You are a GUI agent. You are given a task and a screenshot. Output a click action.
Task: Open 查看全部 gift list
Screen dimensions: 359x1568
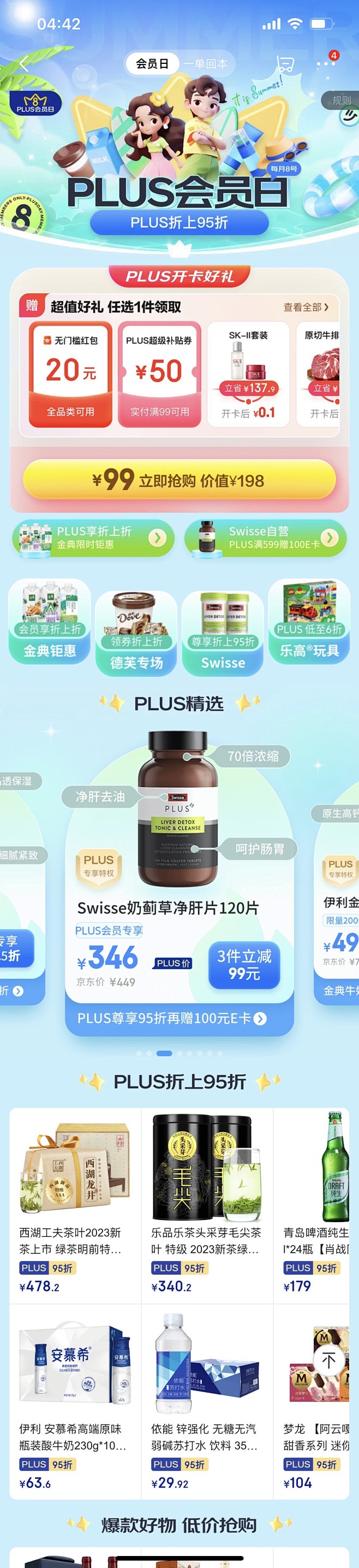(306, 307)
